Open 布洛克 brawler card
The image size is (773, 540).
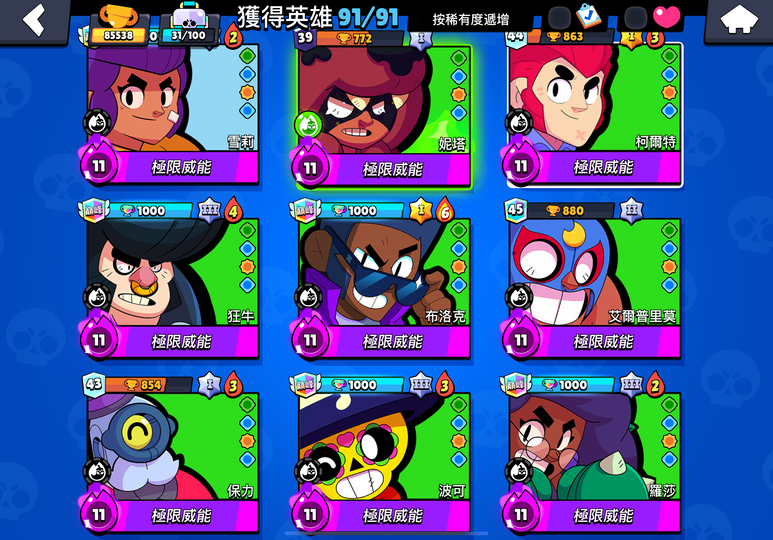click(383, 275)
